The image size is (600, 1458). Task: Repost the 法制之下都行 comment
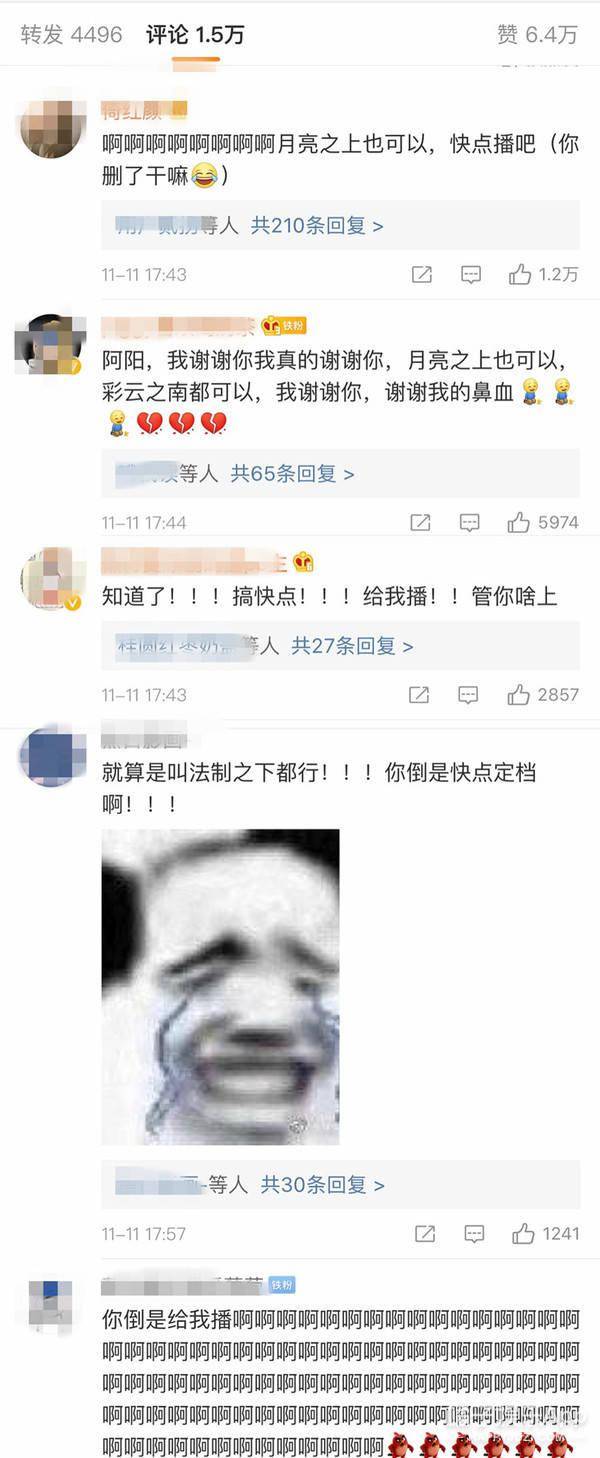pyautogui.click(x=425, y=1234)
